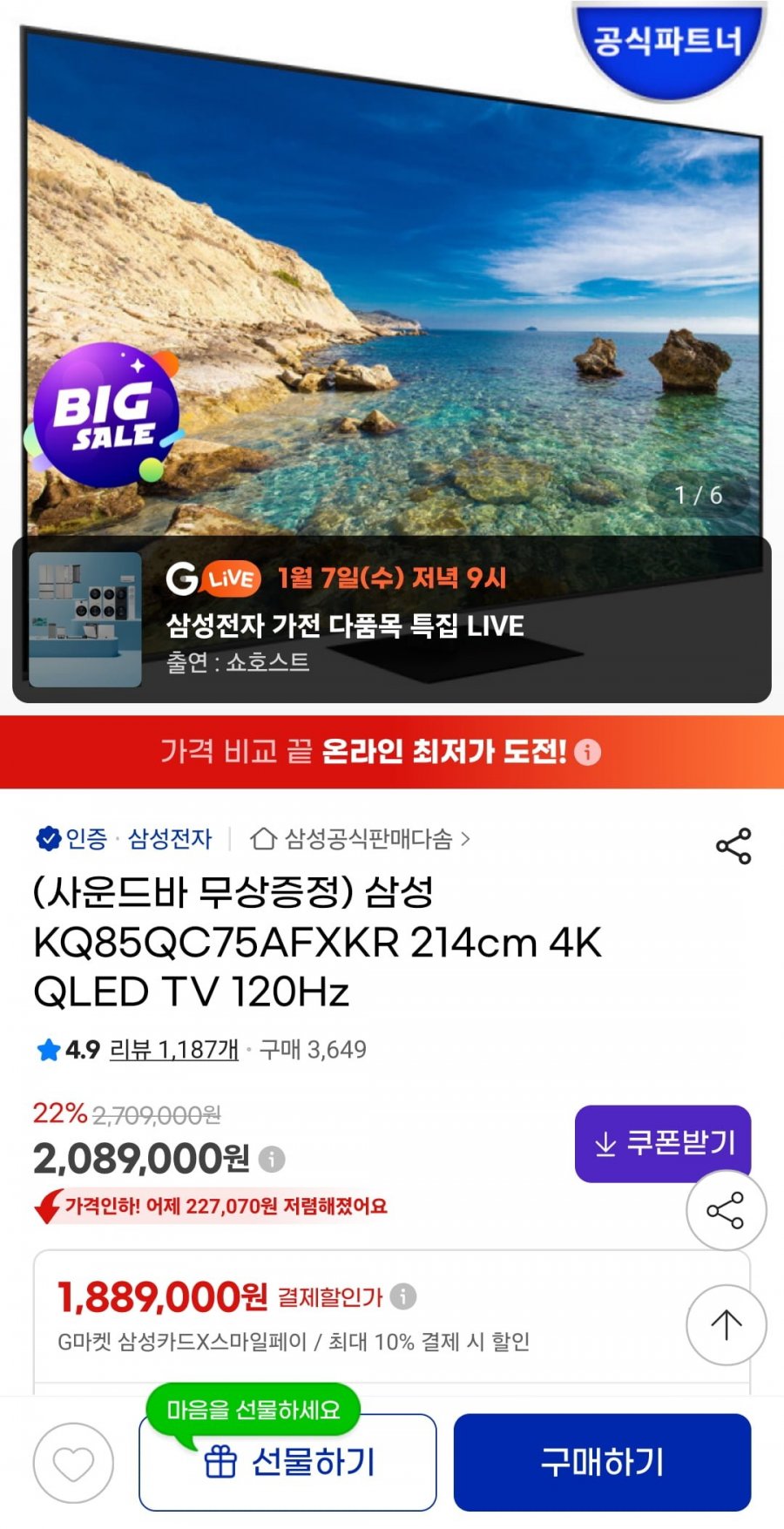
Task: Tap info icon next to 2,089,000원 price
Action: (x=272, y=1160)
